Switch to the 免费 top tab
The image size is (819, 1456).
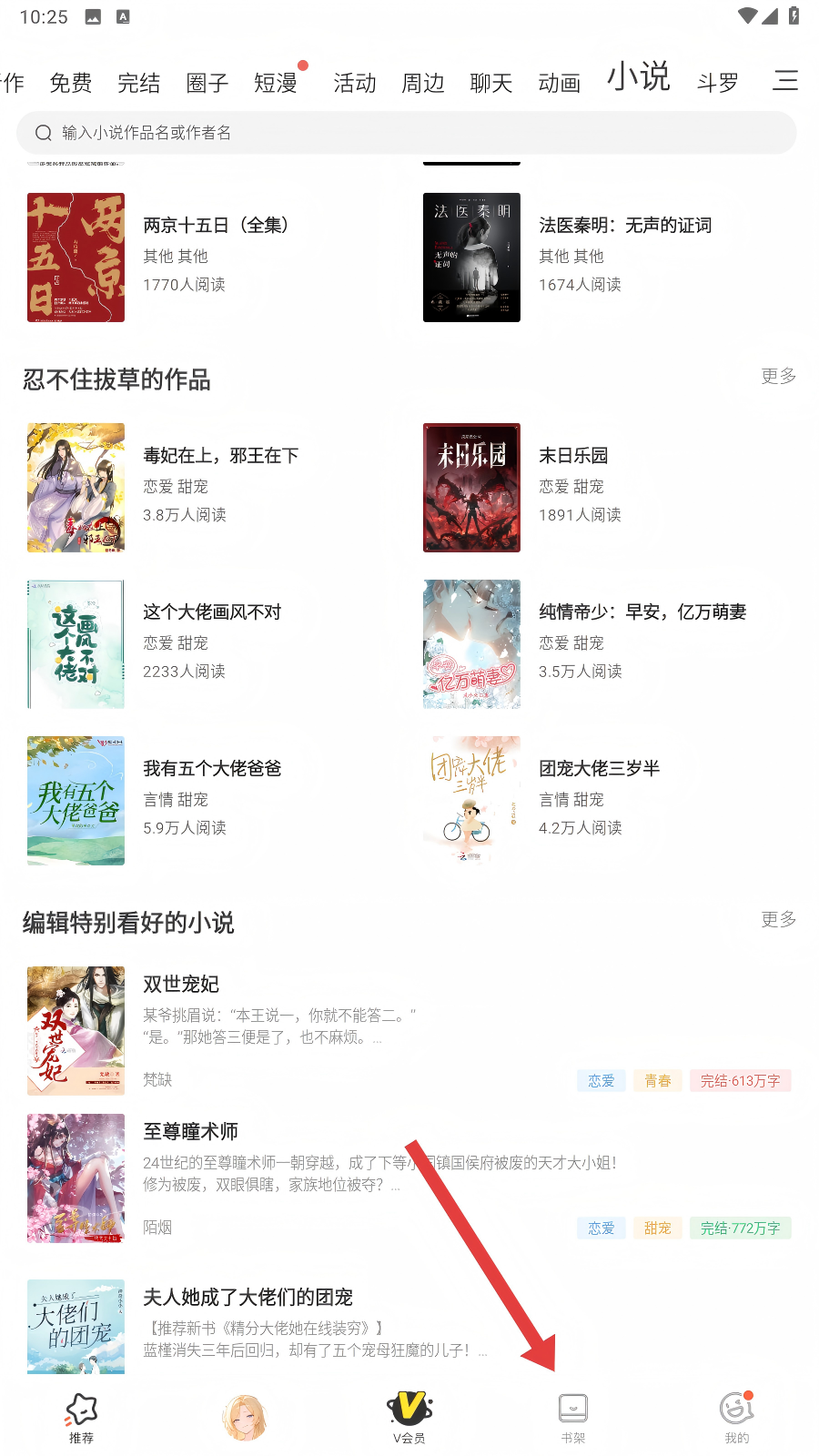tap(71, 83)
